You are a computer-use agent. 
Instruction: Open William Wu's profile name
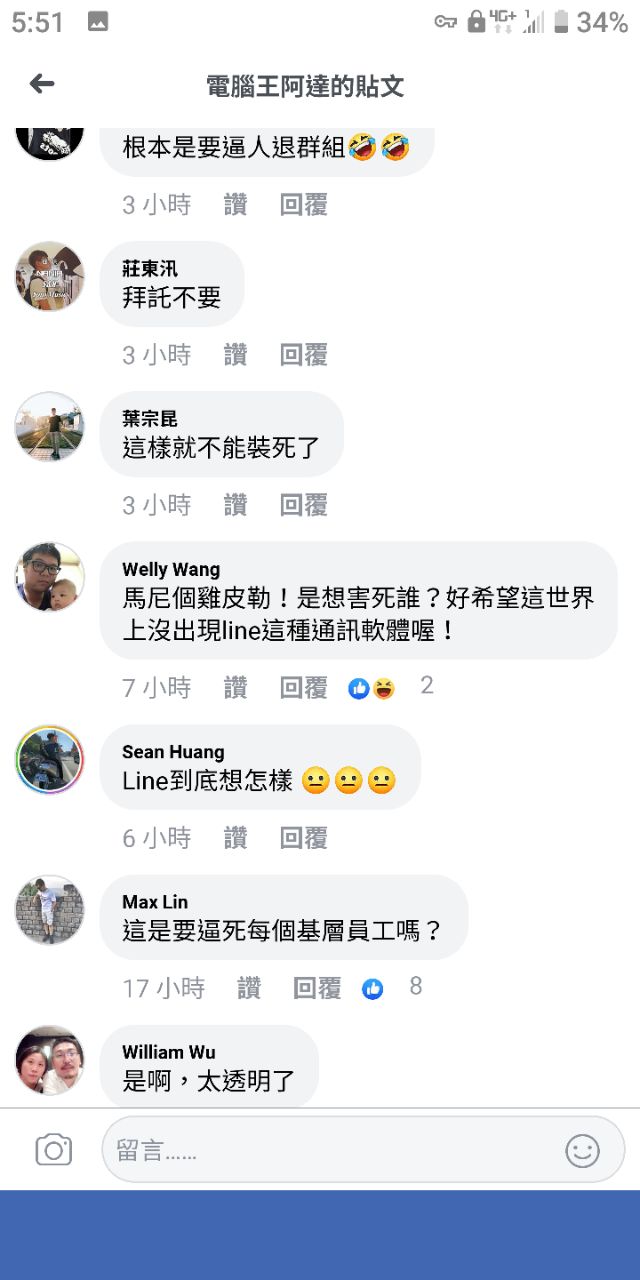click(168, 1052)
